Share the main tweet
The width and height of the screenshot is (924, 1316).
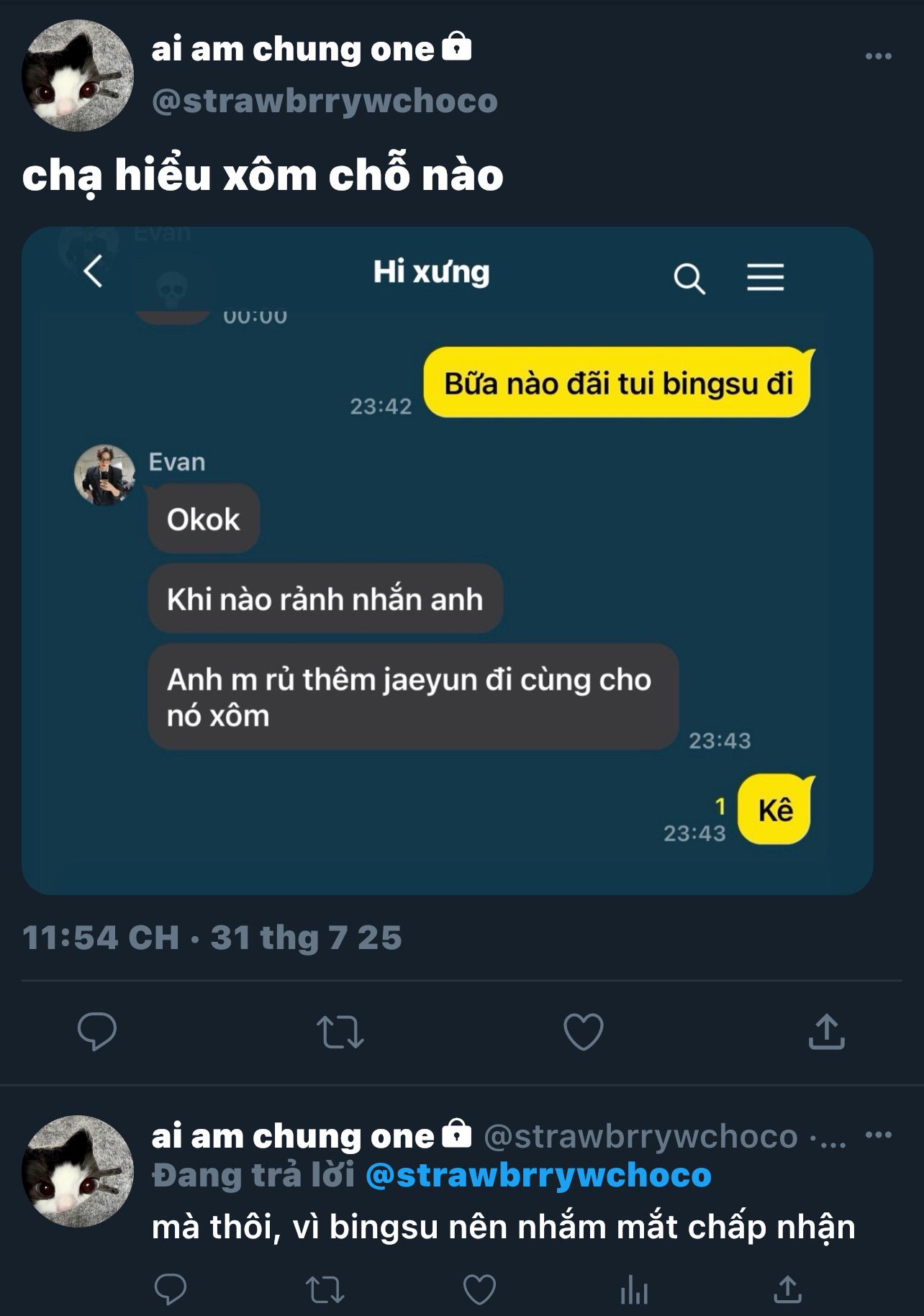826,1031
